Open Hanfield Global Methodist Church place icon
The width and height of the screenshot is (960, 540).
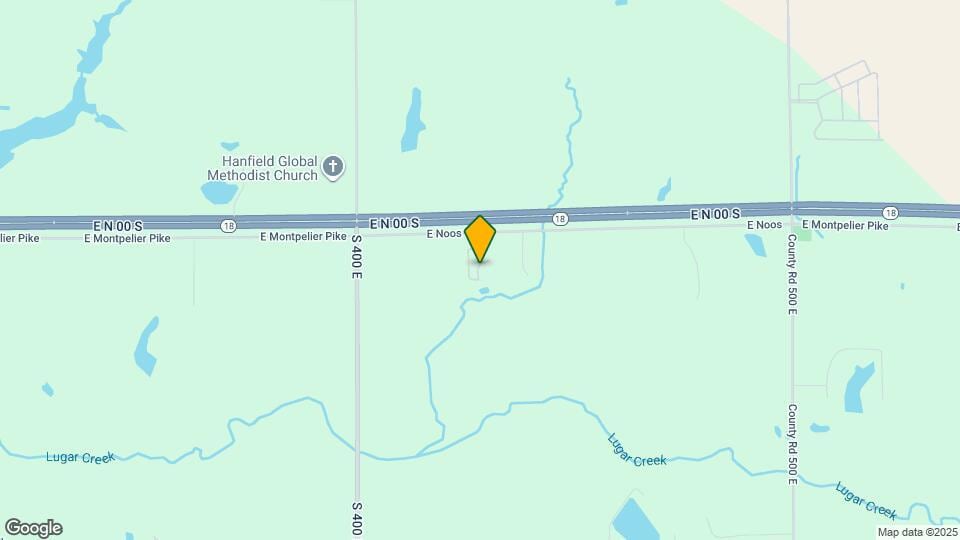[333, 167]
